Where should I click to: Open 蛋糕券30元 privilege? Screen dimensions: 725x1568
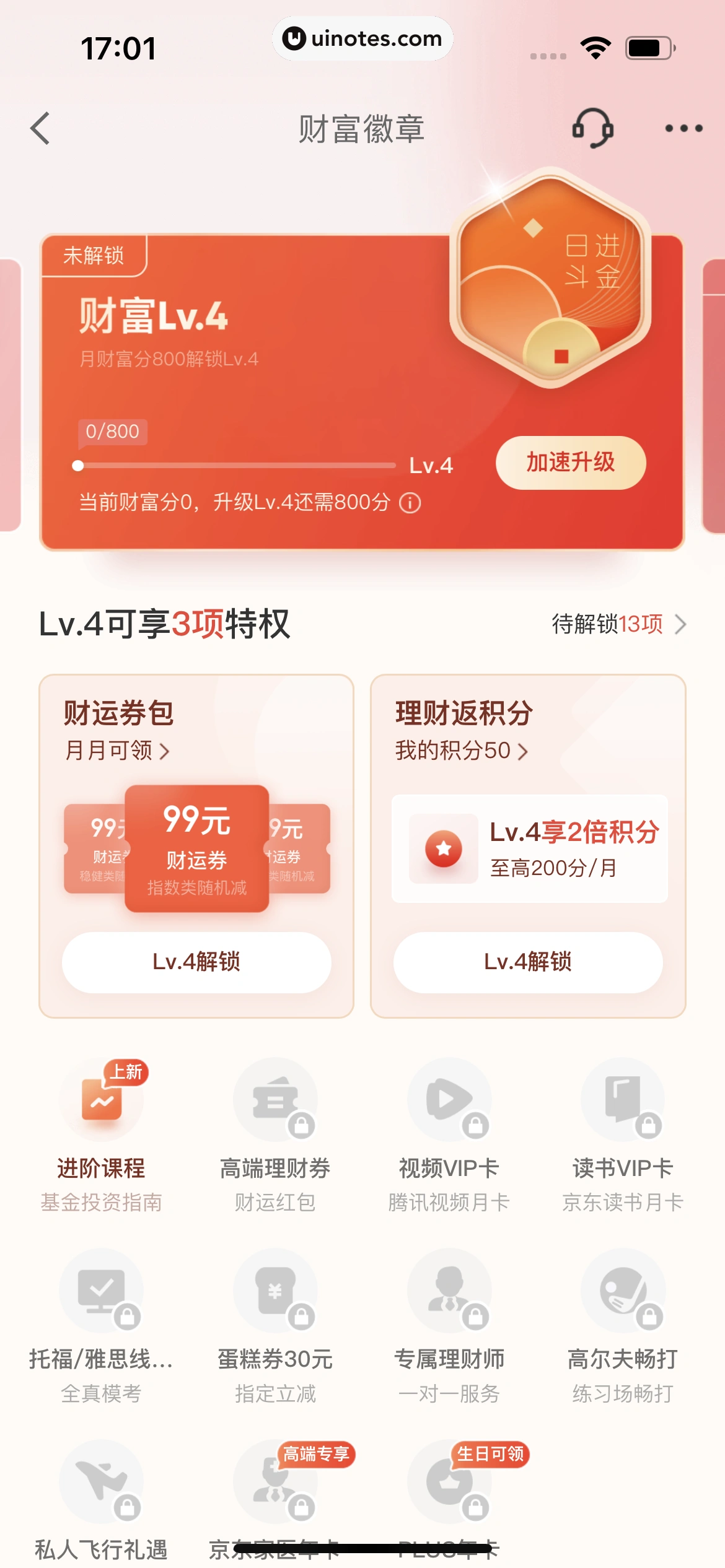275,1325
